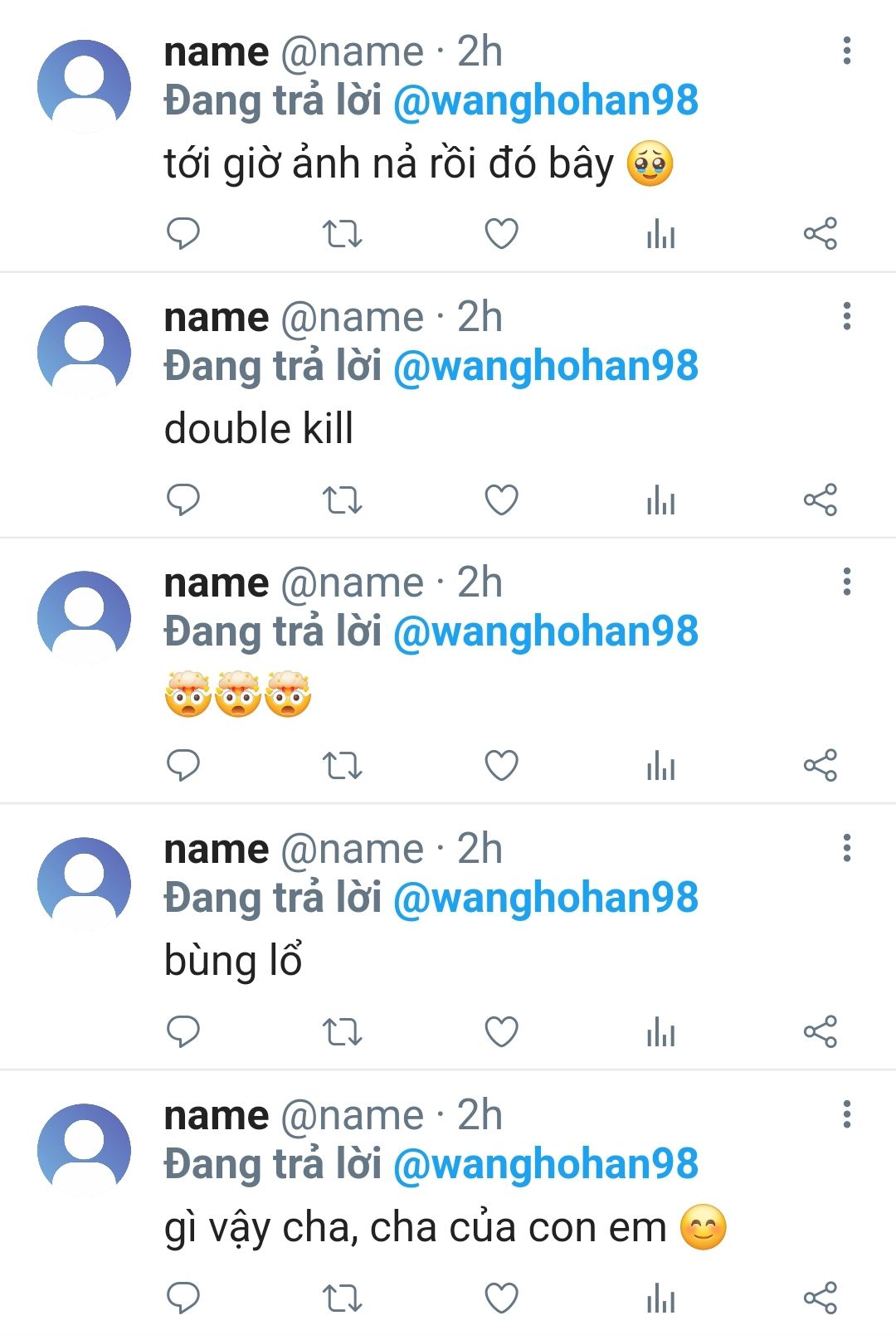Viewport: 896px width, 1335px height.
Task: Open @wanghohan98 link in "tới giờ ảnh nả rồi" tweet
Action: pos(546,100)
